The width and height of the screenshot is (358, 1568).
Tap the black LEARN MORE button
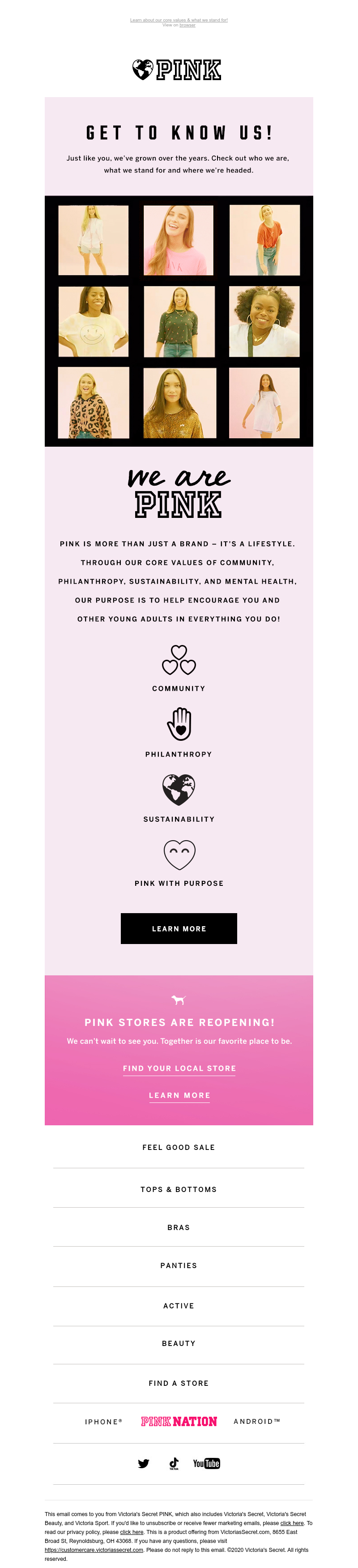click(179, 928)
